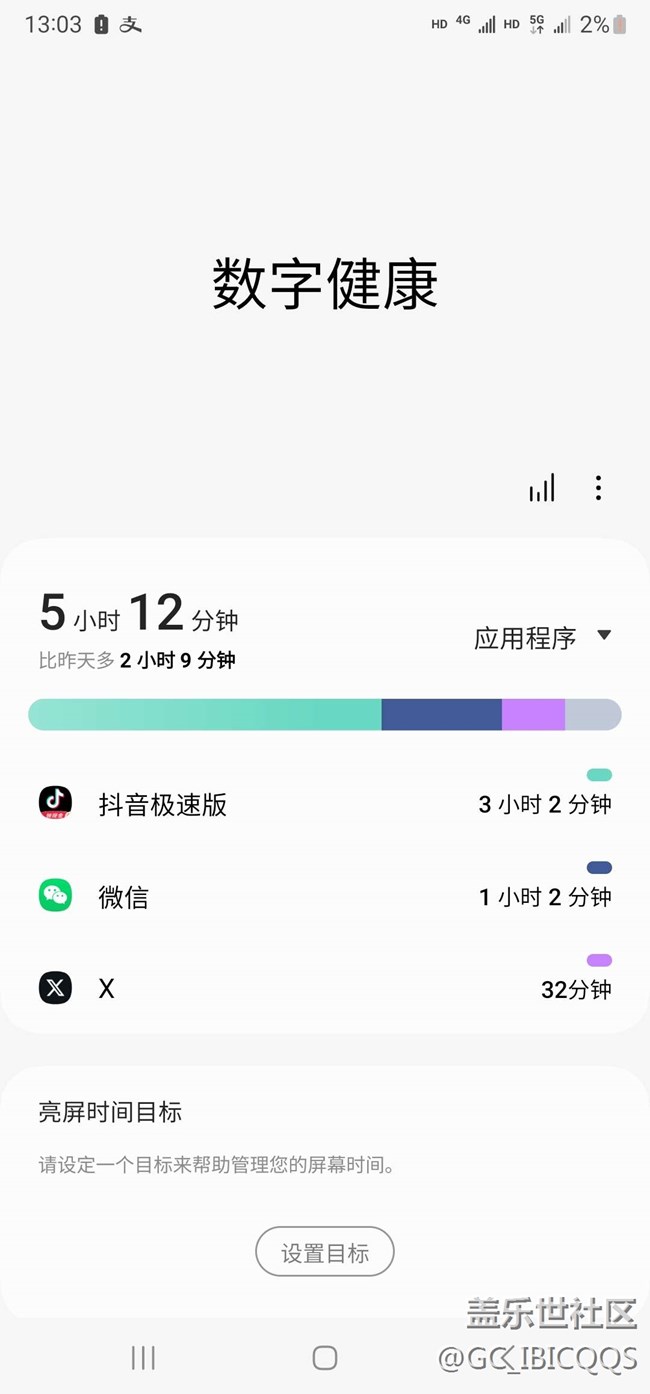Open the usage statistics chart icon
Viewport: 650px width, 1394px height.
click(541, 488)
